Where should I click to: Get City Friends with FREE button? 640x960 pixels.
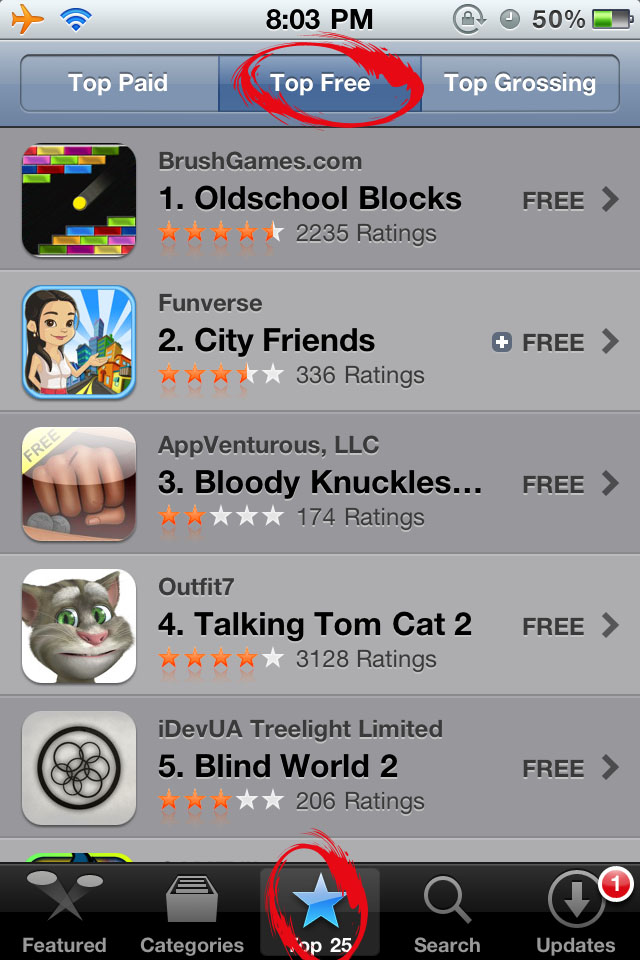click(552, 343)
